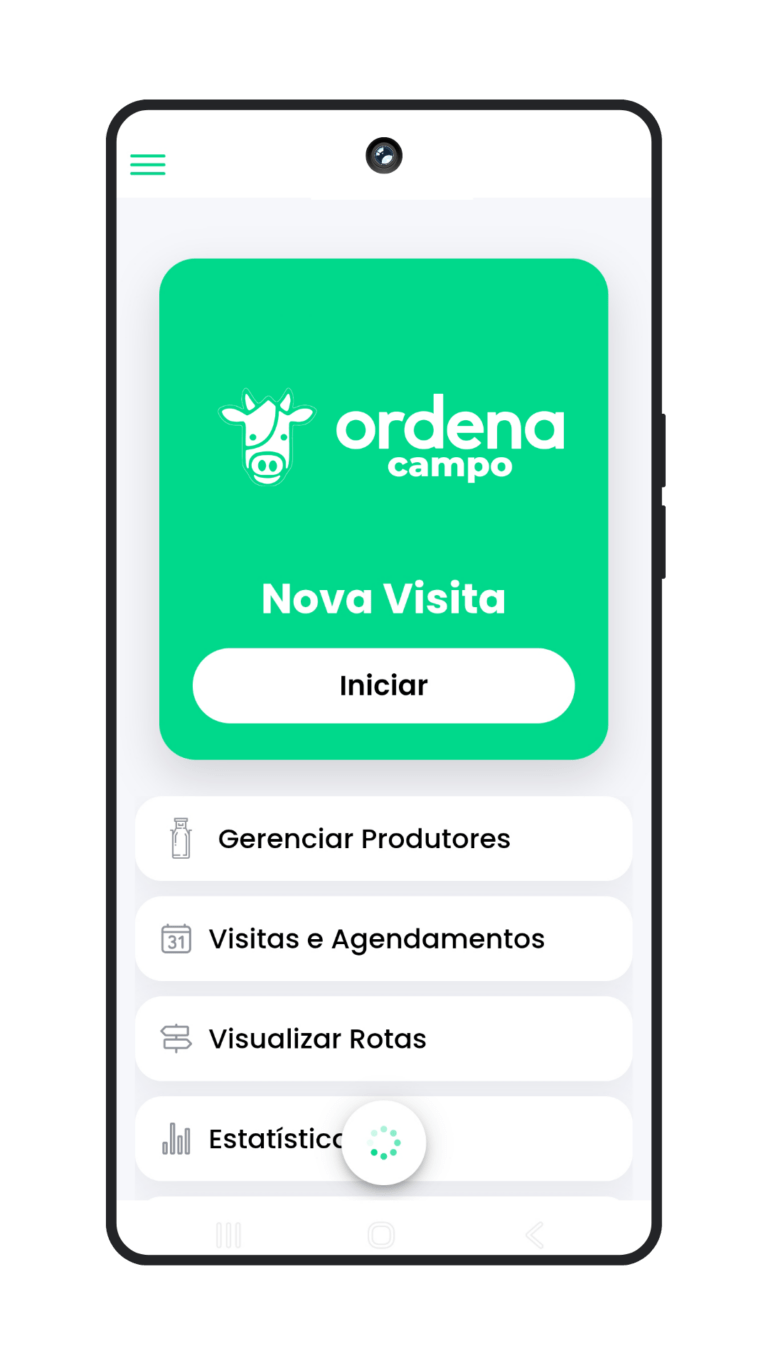Go to Visitas e Agendamentos
This screenshot has height=1365, width=768.
[383, 939]
